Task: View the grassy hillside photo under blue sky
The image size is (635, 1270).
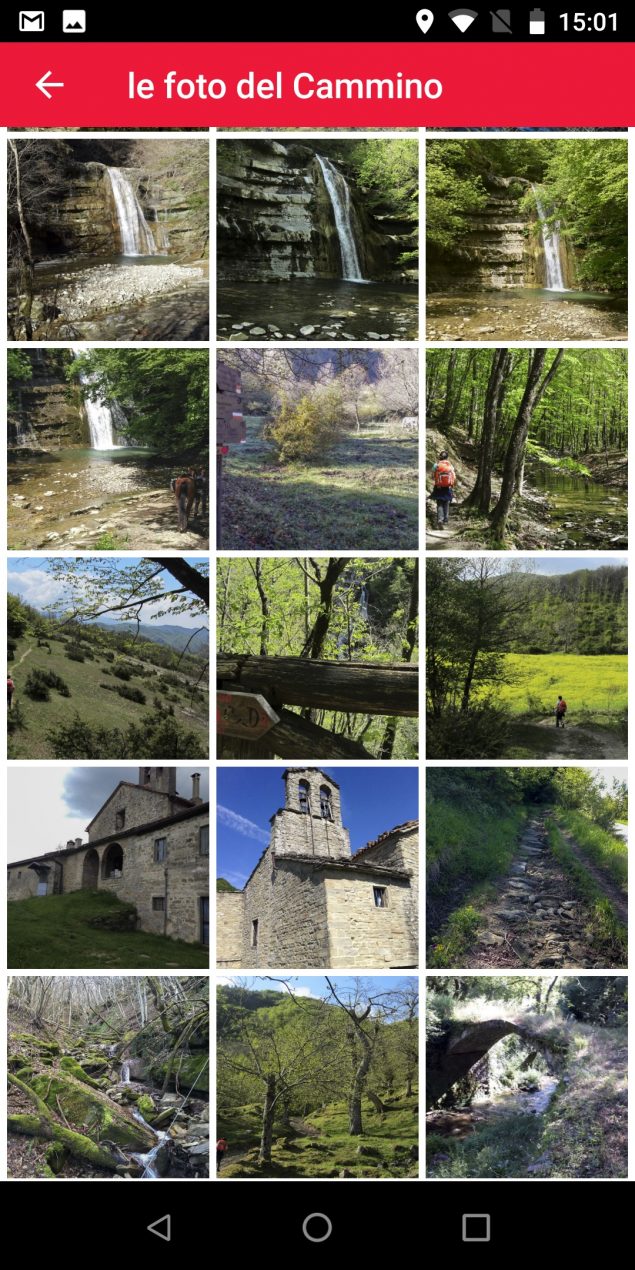Action: pos(108,658)
